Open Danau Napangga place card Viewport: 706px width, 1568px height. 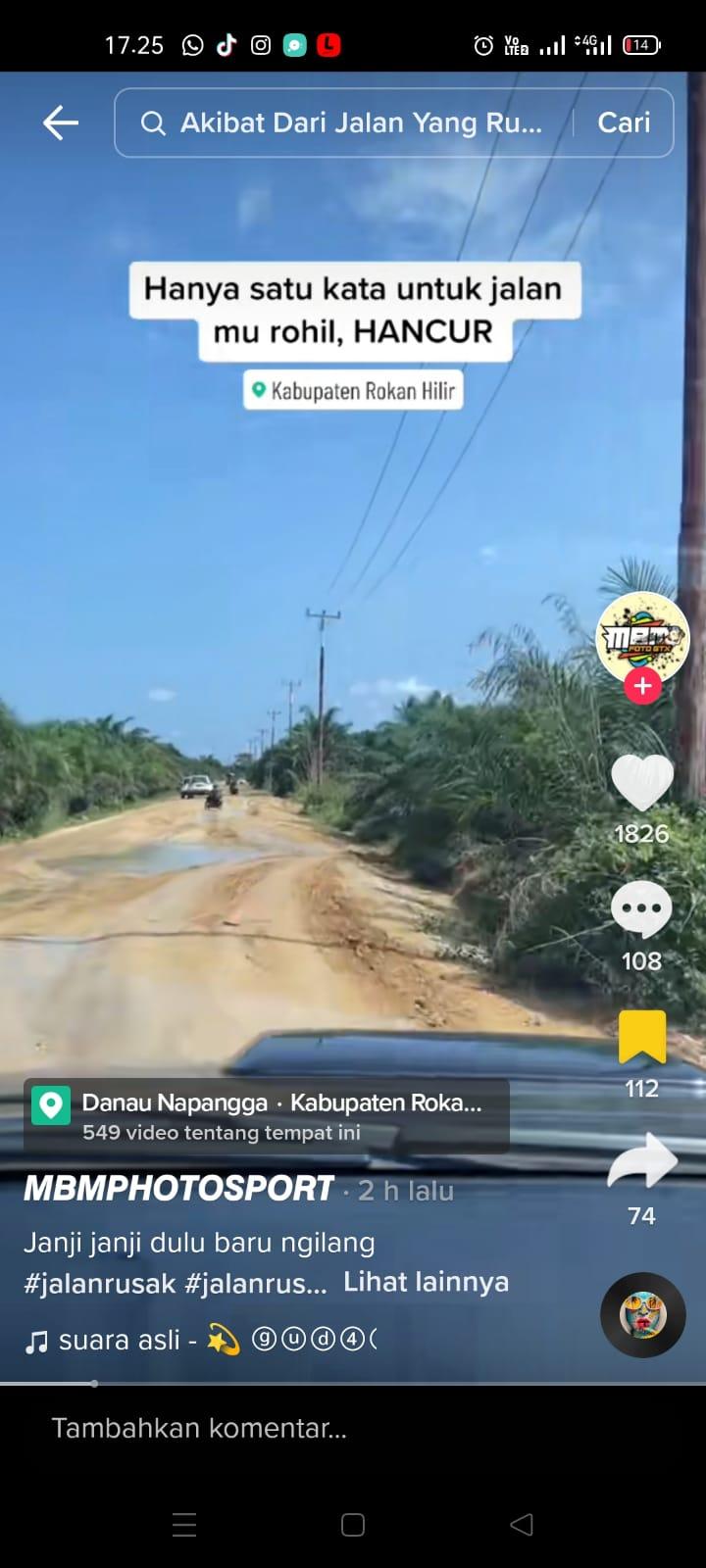(267, 1116)
